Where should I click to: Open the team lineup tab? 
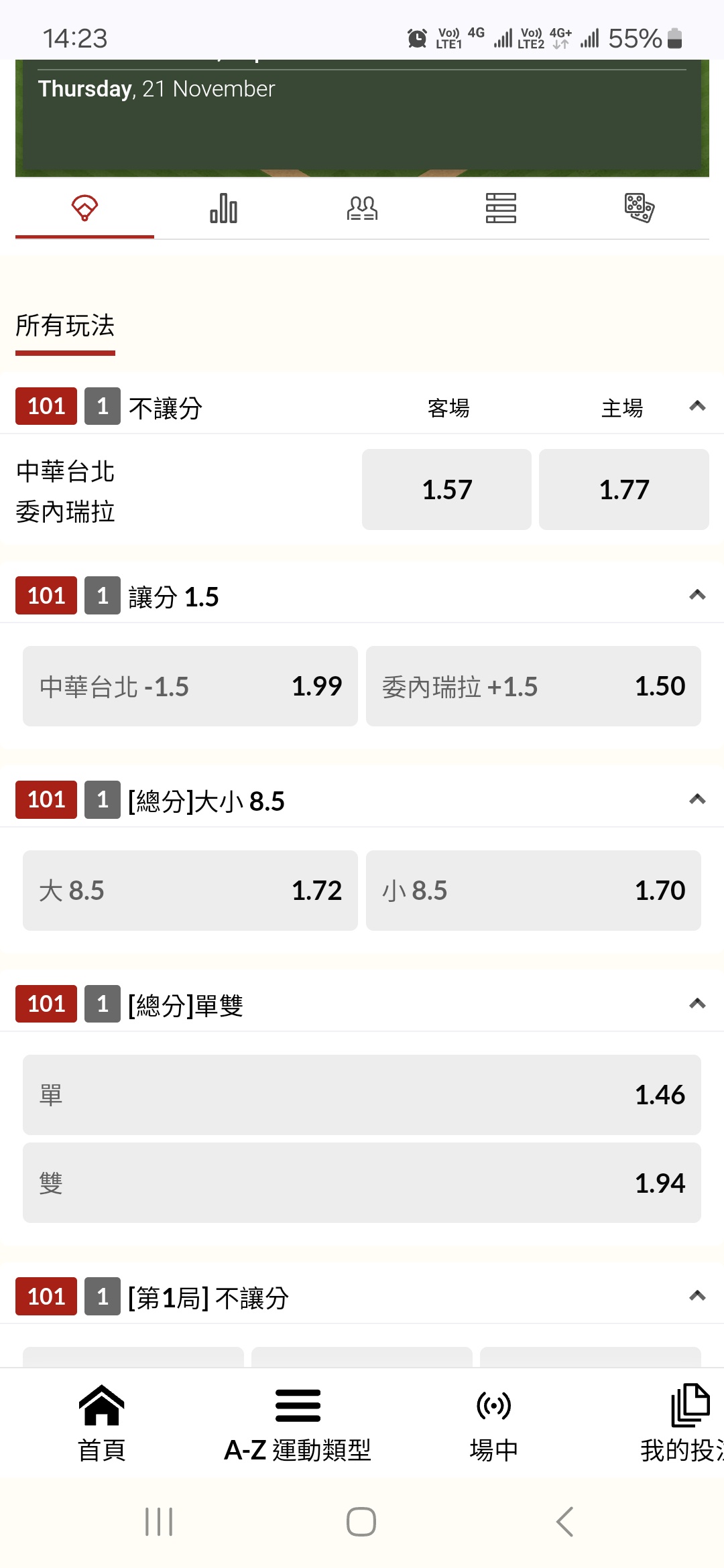tap(362, 208)
